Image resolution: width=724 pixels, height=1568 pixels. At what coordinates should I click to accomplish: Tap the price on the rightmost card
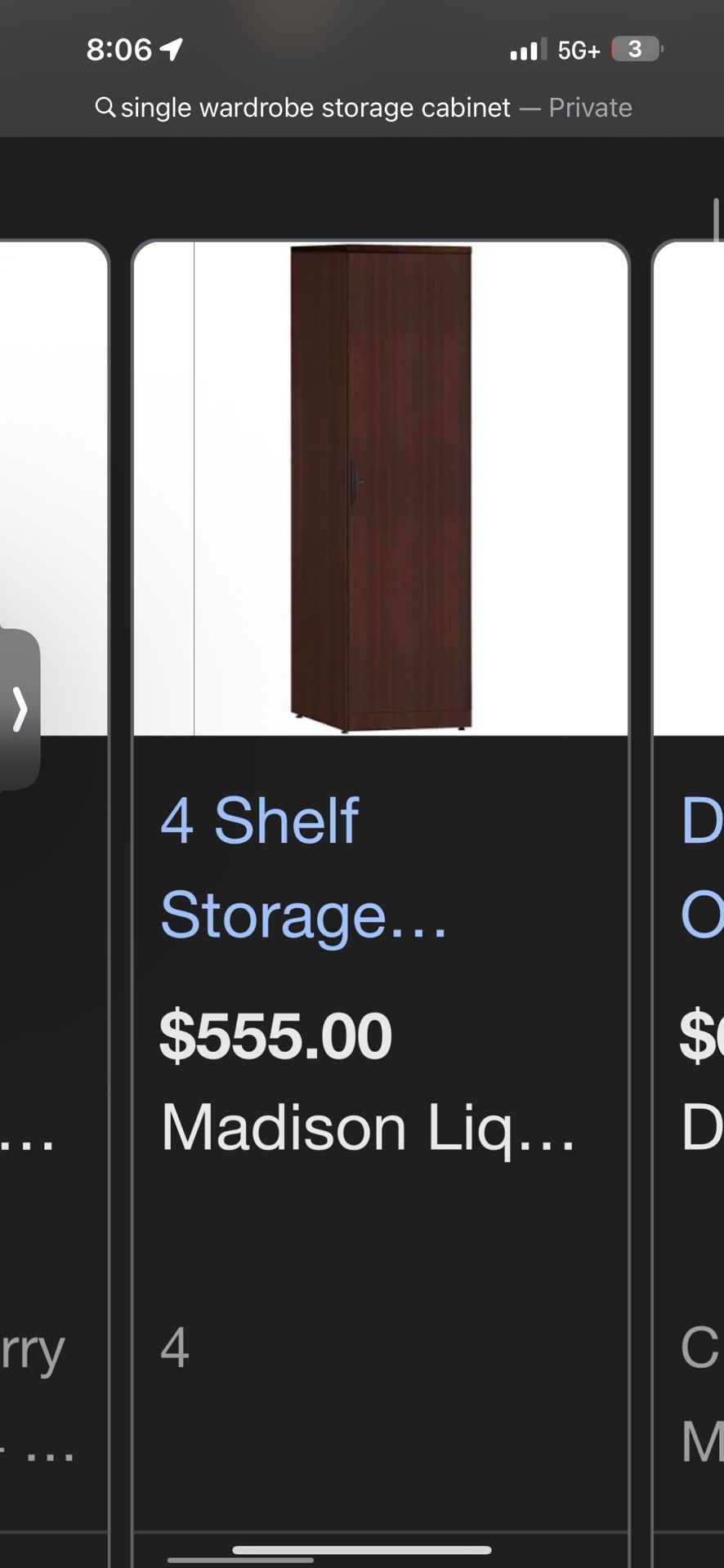701,1036
